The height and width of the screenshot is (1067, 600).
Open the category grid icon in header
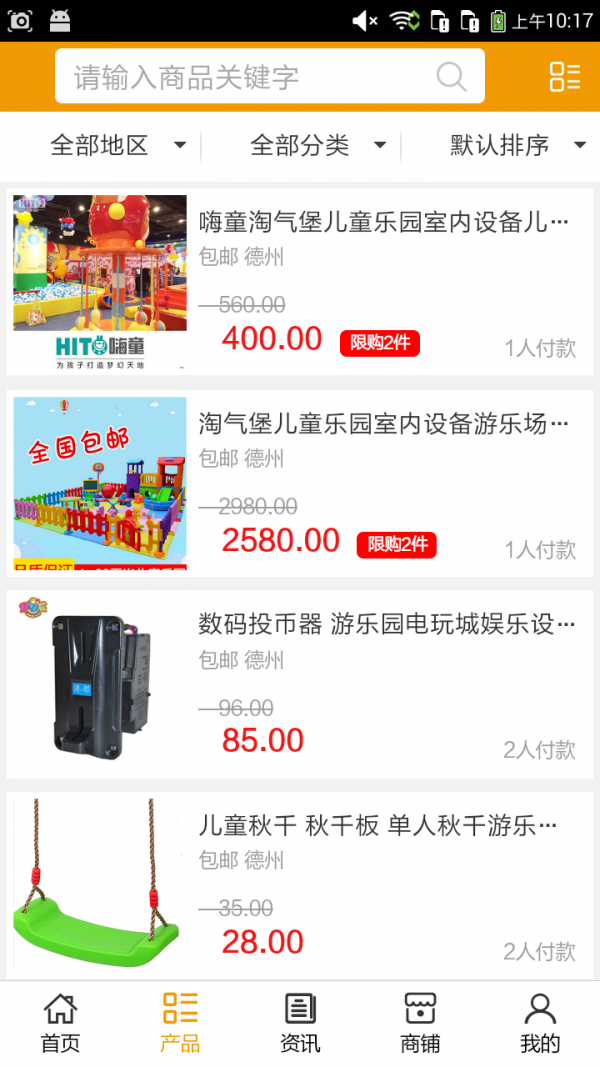[x=564, y=77]
